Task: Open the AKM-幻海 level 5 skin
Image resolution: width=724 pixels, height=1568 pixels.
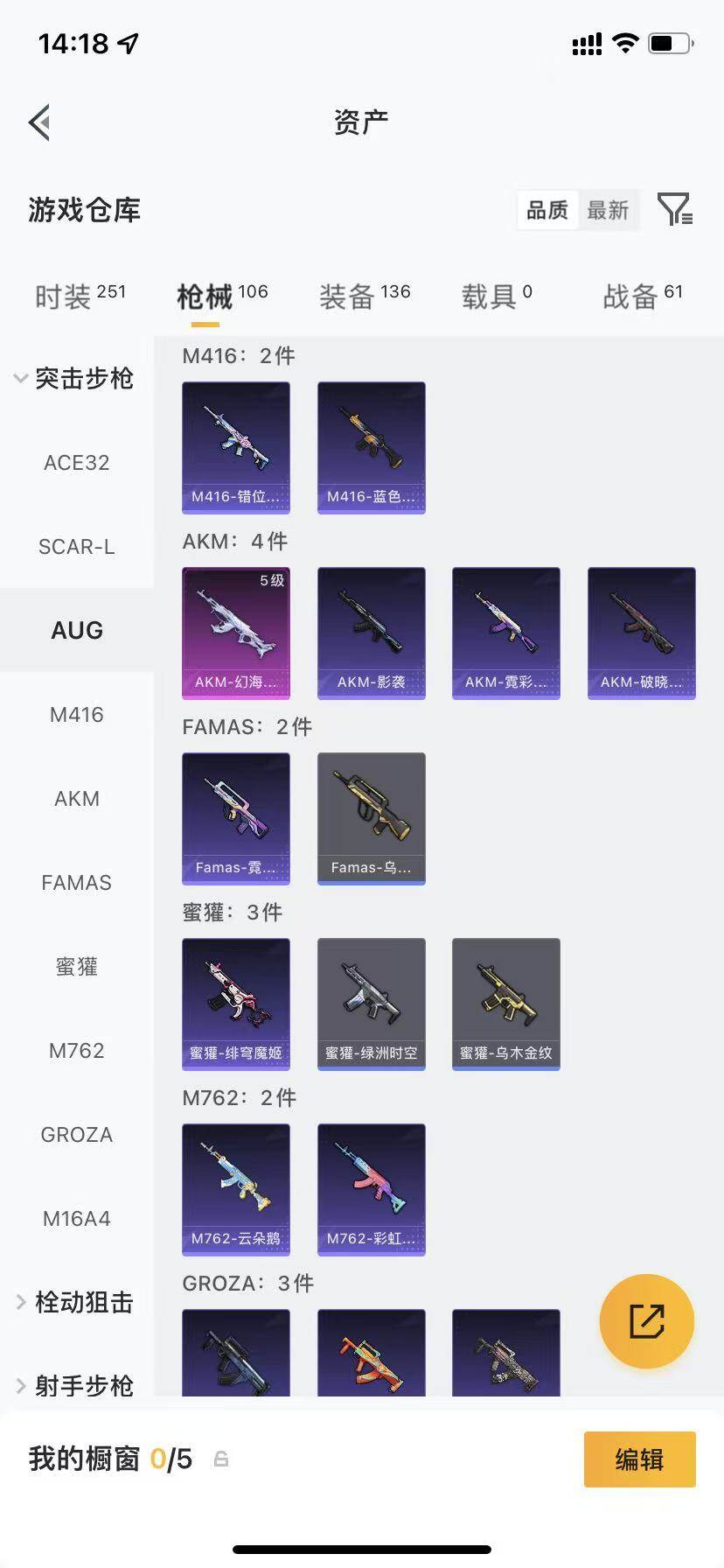Action: pos(236,633)
